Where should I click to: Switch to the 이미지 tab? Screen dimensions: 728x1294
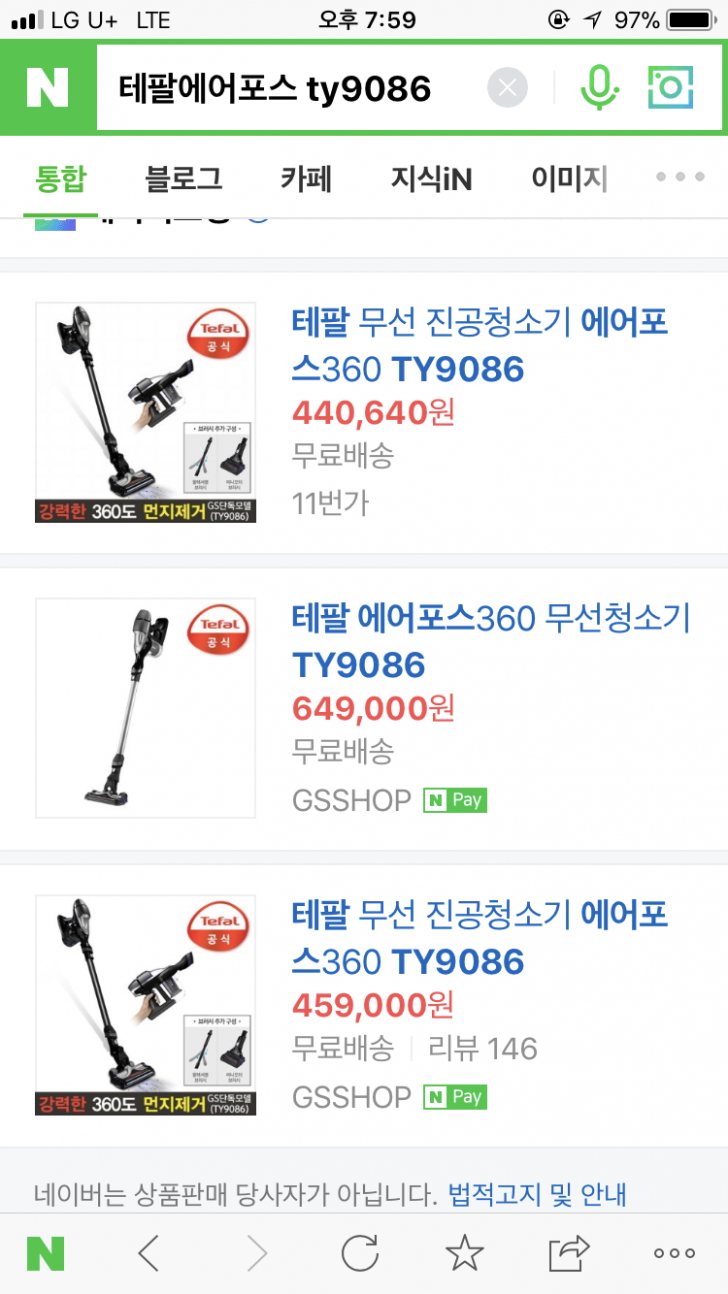click(569, 179)
